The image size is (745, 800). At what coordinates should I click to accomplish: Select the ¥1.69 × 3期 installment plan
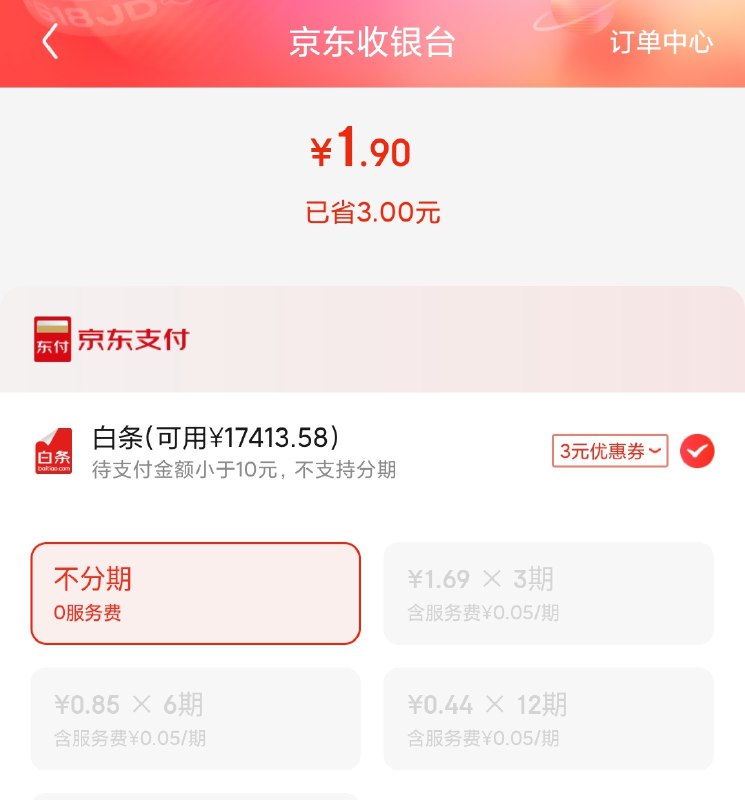549,595
